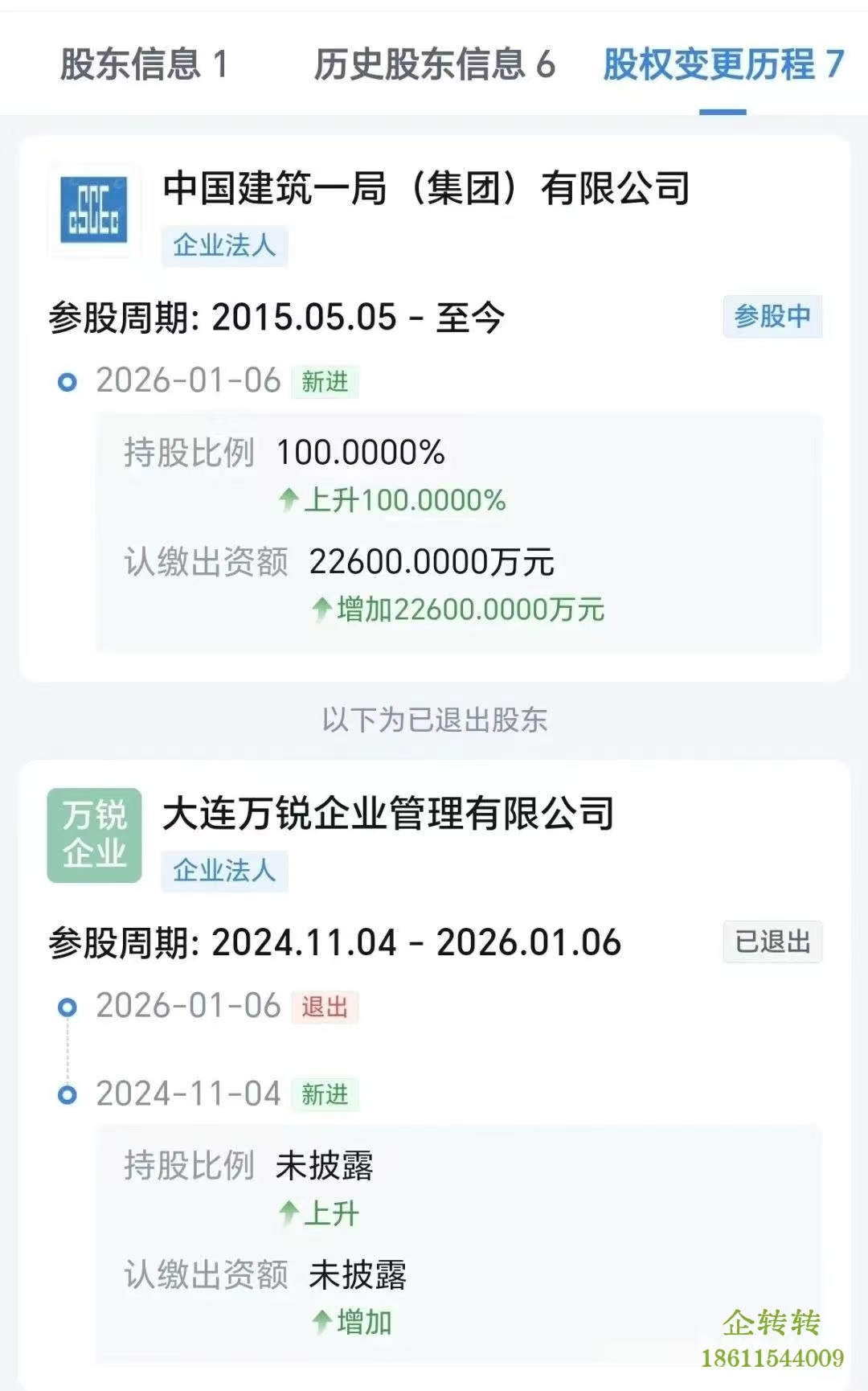Screen dimensions: 868x1391
Task: Select the 股权变更历程 tab
Action: 723,64
